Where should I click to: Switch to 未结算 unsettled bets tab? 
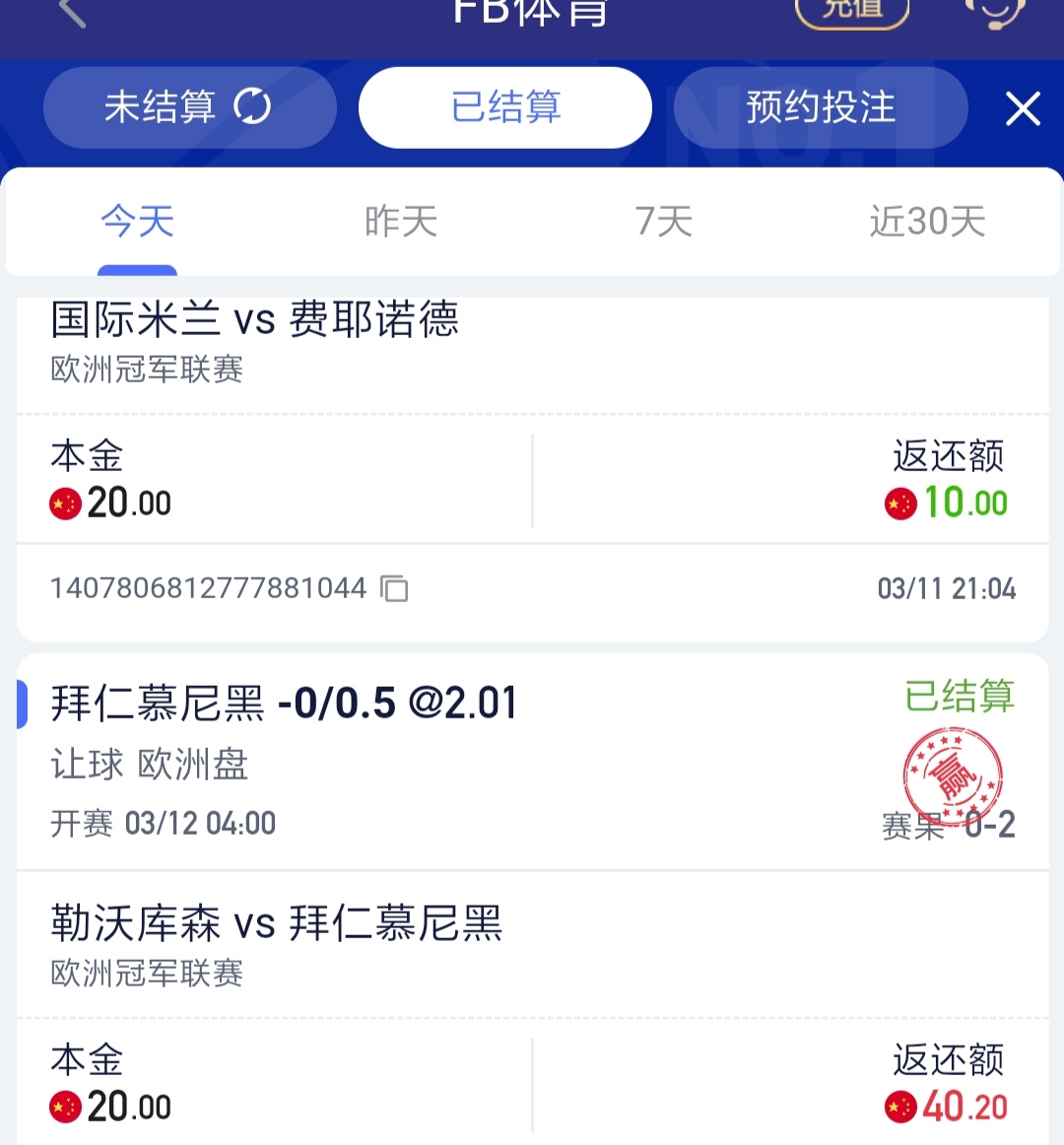(x=189, y=107)
